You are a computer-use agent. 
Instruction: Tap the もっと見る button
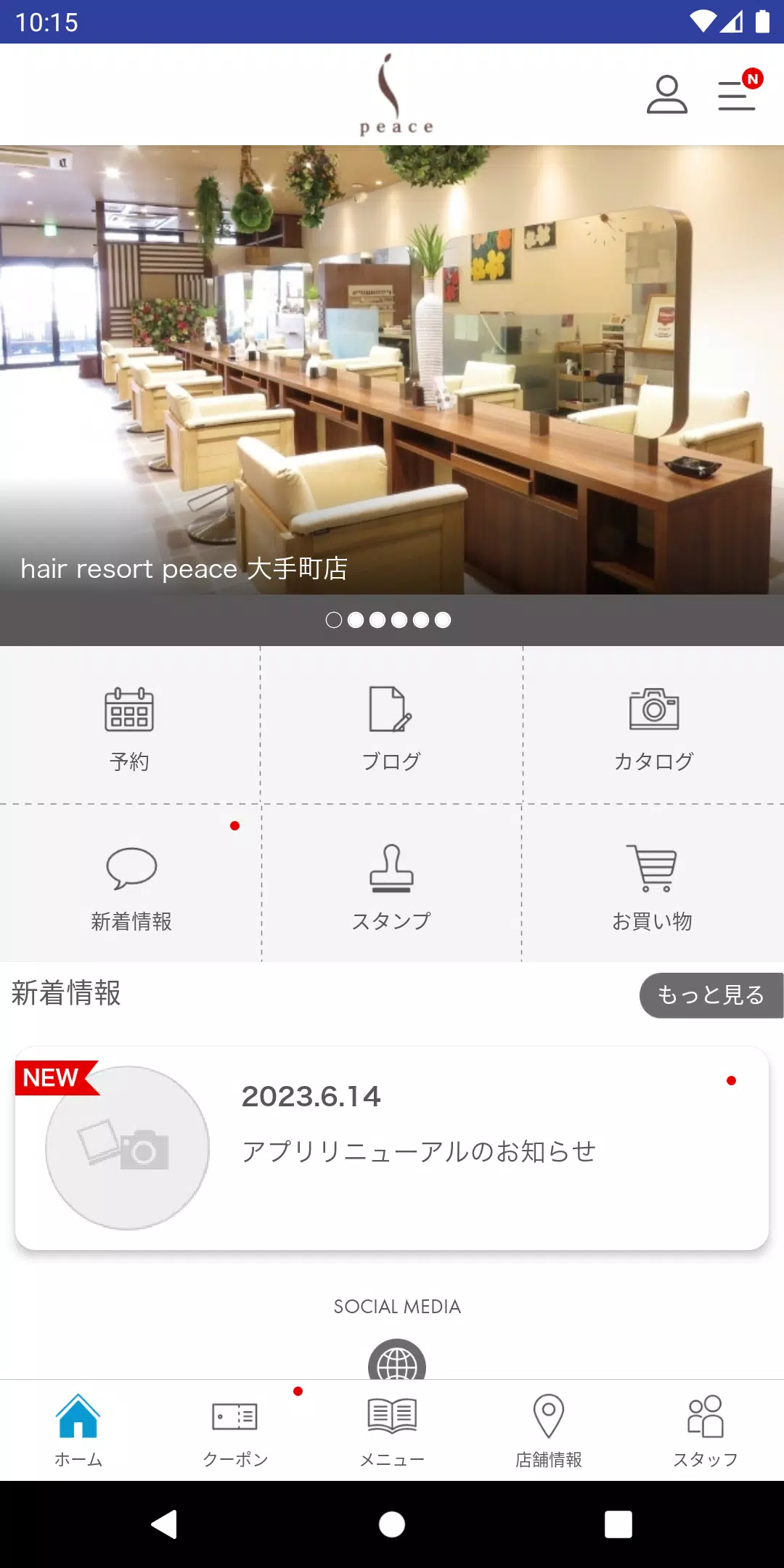click(711, 995)
